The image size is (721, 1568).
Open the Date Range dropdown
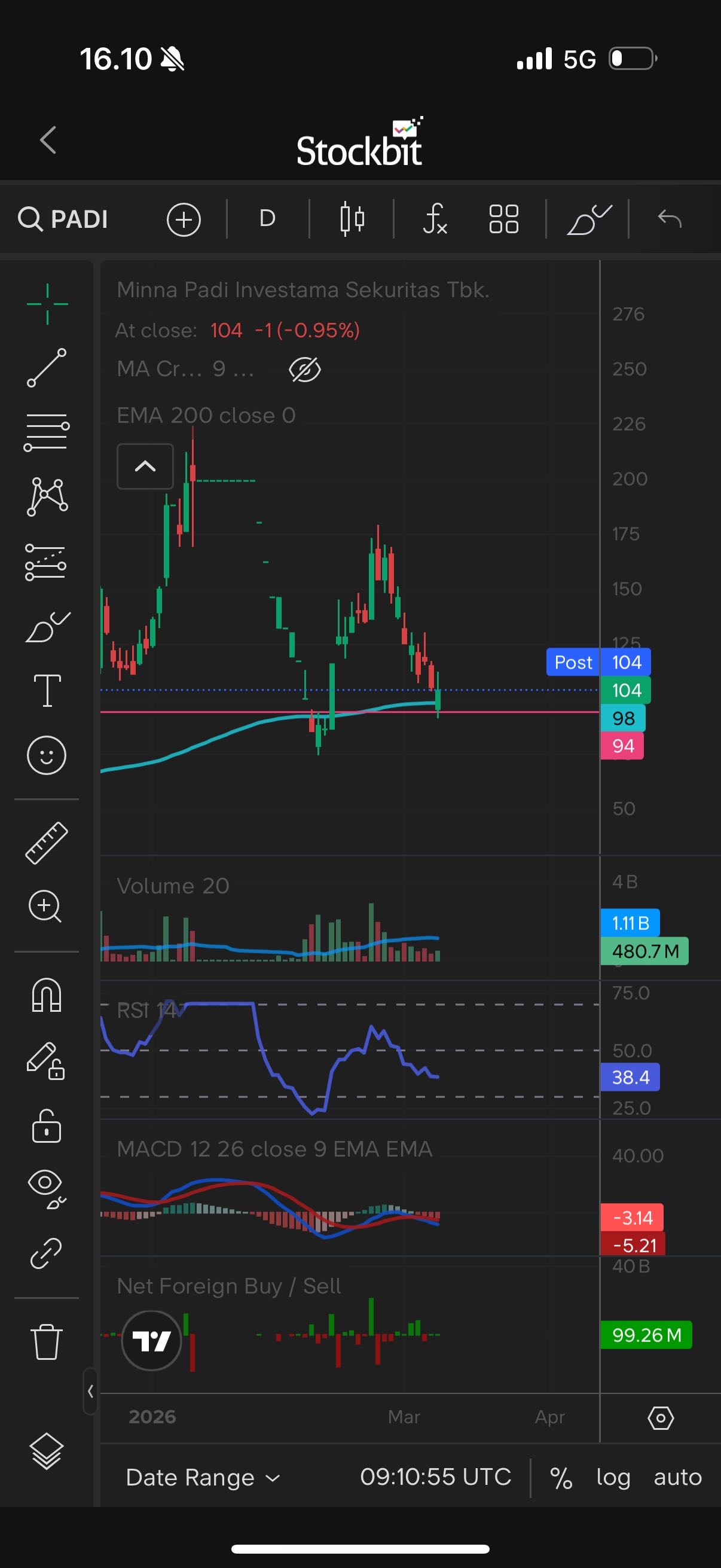pyautogui.click(x=203, y=1477)
